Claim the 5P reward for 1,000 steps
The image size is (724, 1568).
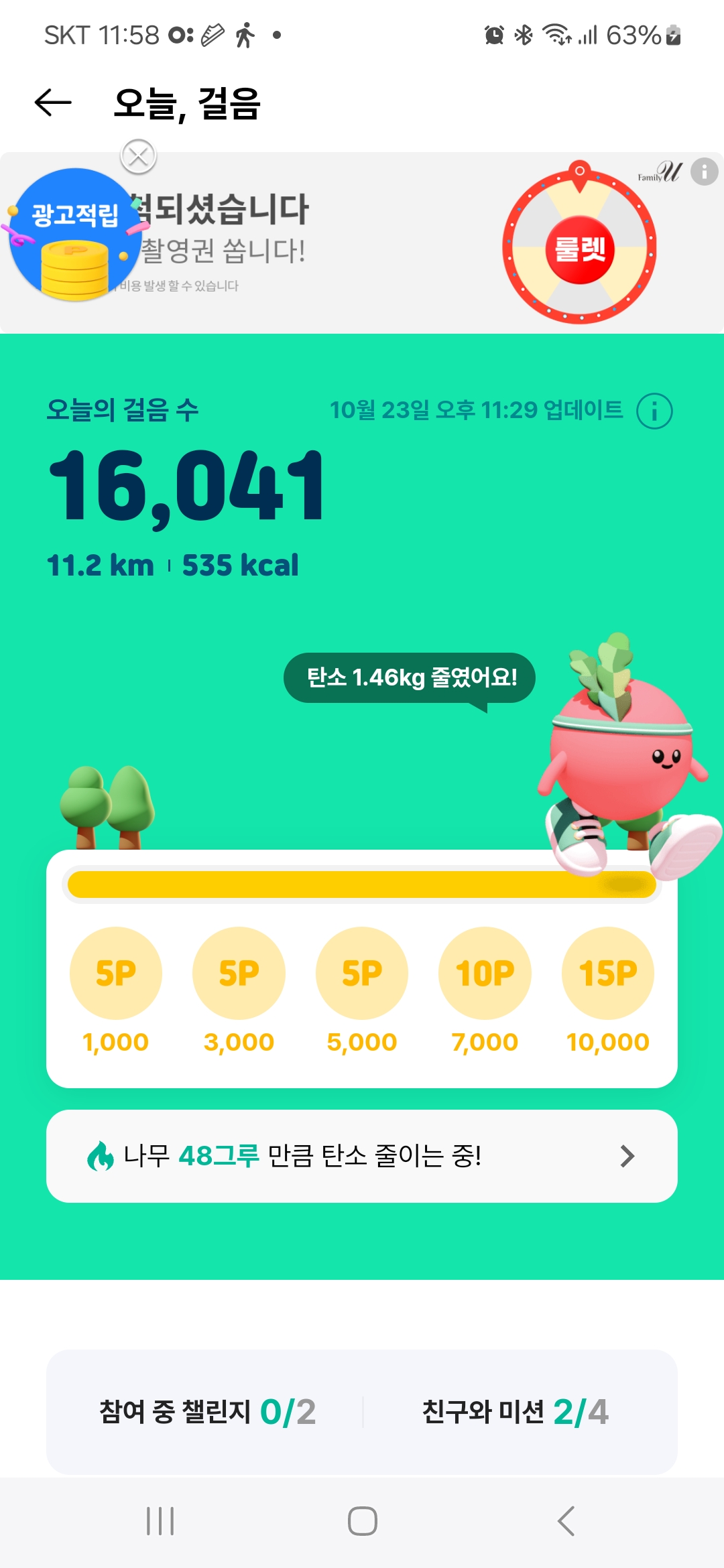[x=116, y=973]
